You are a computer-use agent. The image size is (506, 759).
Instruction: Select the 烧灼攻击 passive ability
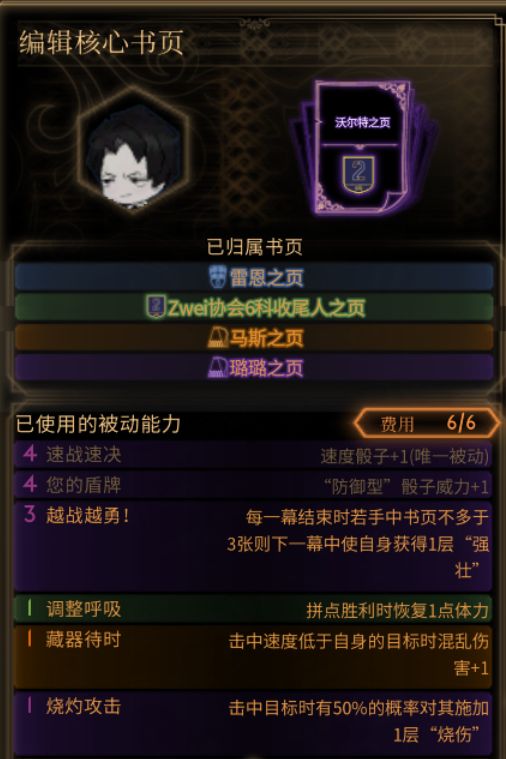(253, 723)
